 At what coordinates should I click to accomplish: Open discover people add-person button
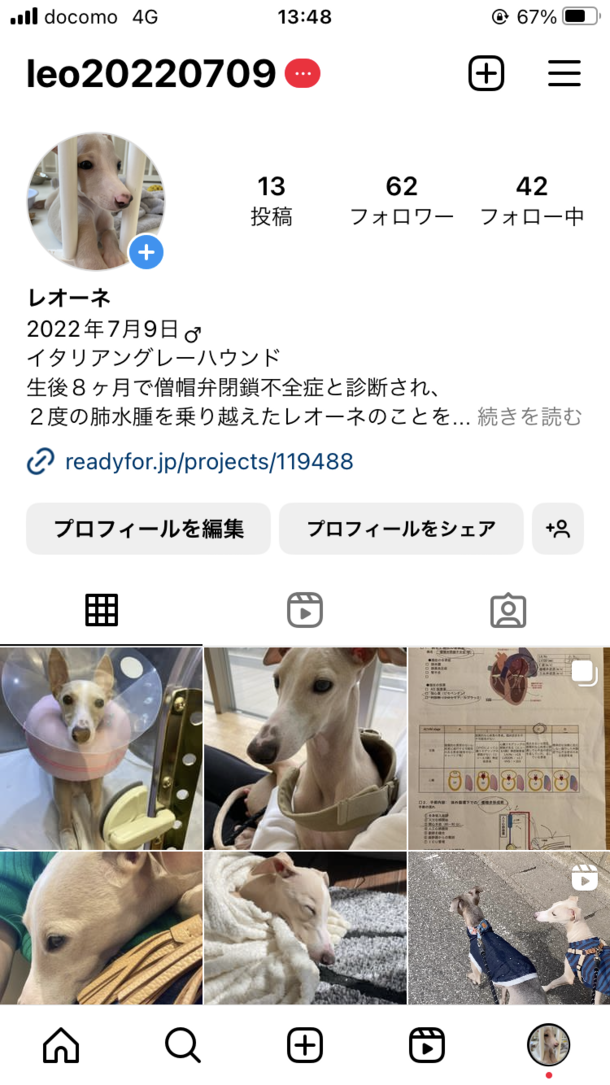click(557, 529)
